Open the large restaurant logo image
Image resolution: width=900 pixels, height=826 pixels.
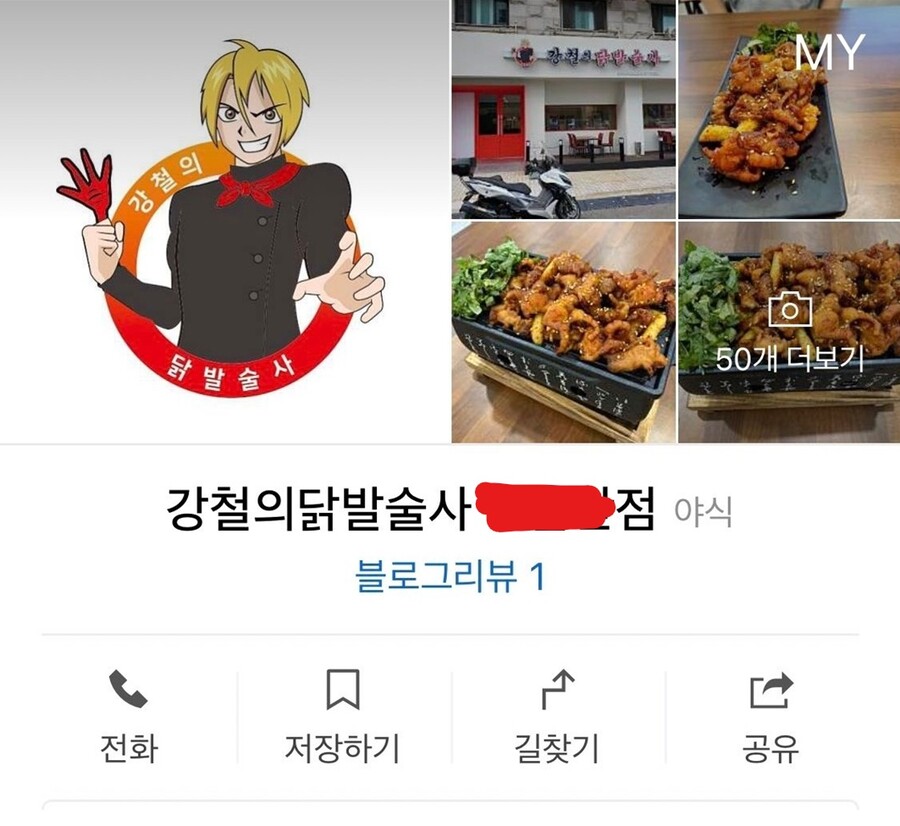tap(225, 220)
